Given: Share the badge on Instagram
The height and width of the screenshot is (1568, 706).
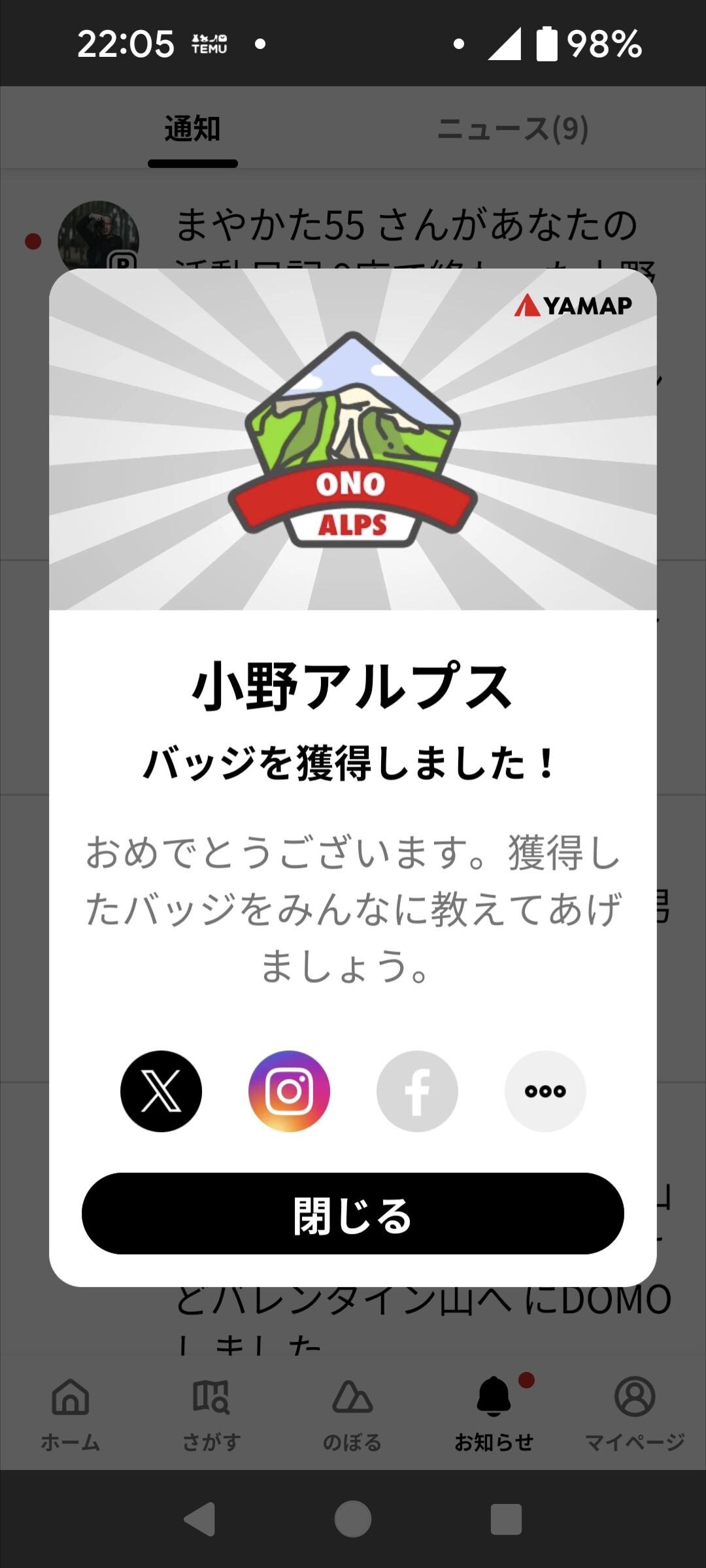Looking at the screenshot, I should [289, 1089].
